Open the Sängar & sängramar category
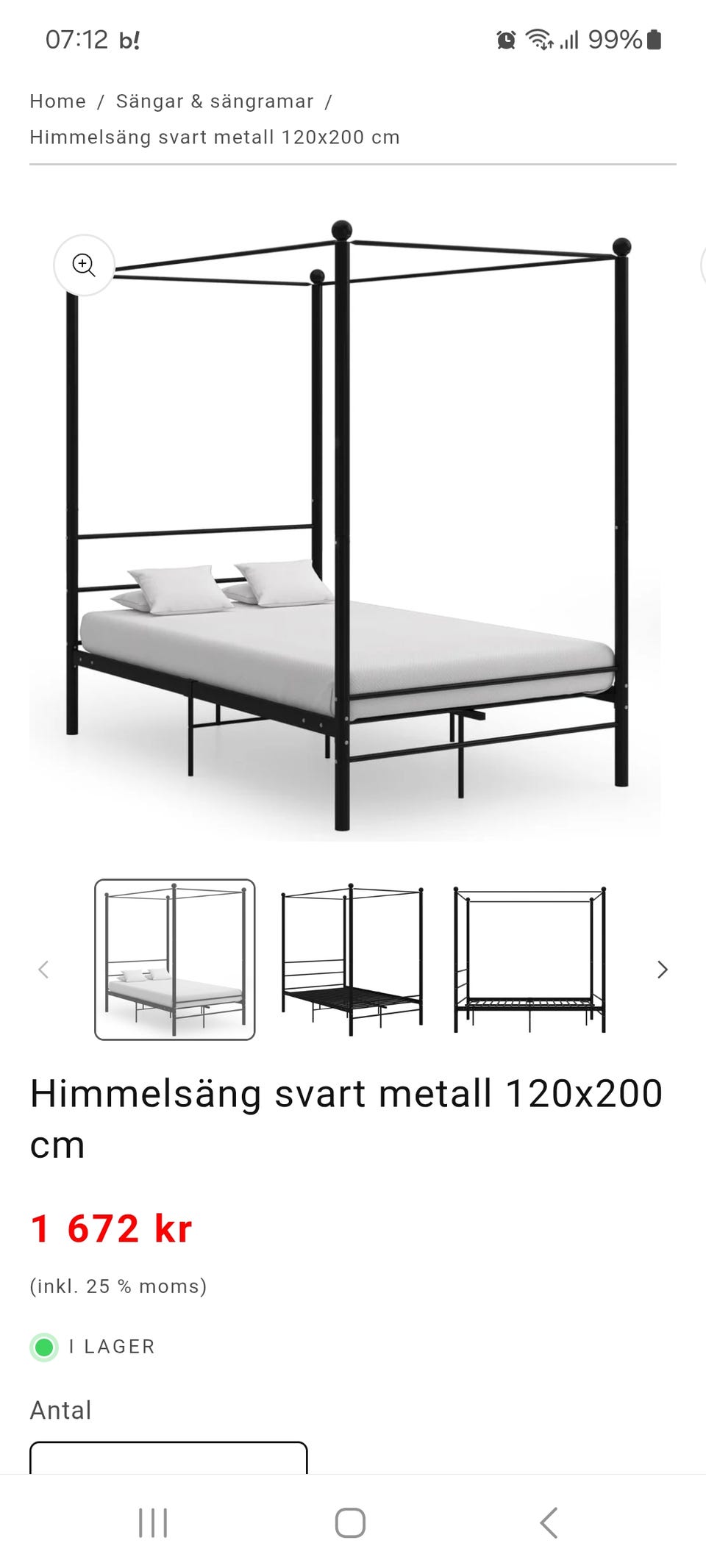This screenshot has width=706, height=1568. [214, 101]
